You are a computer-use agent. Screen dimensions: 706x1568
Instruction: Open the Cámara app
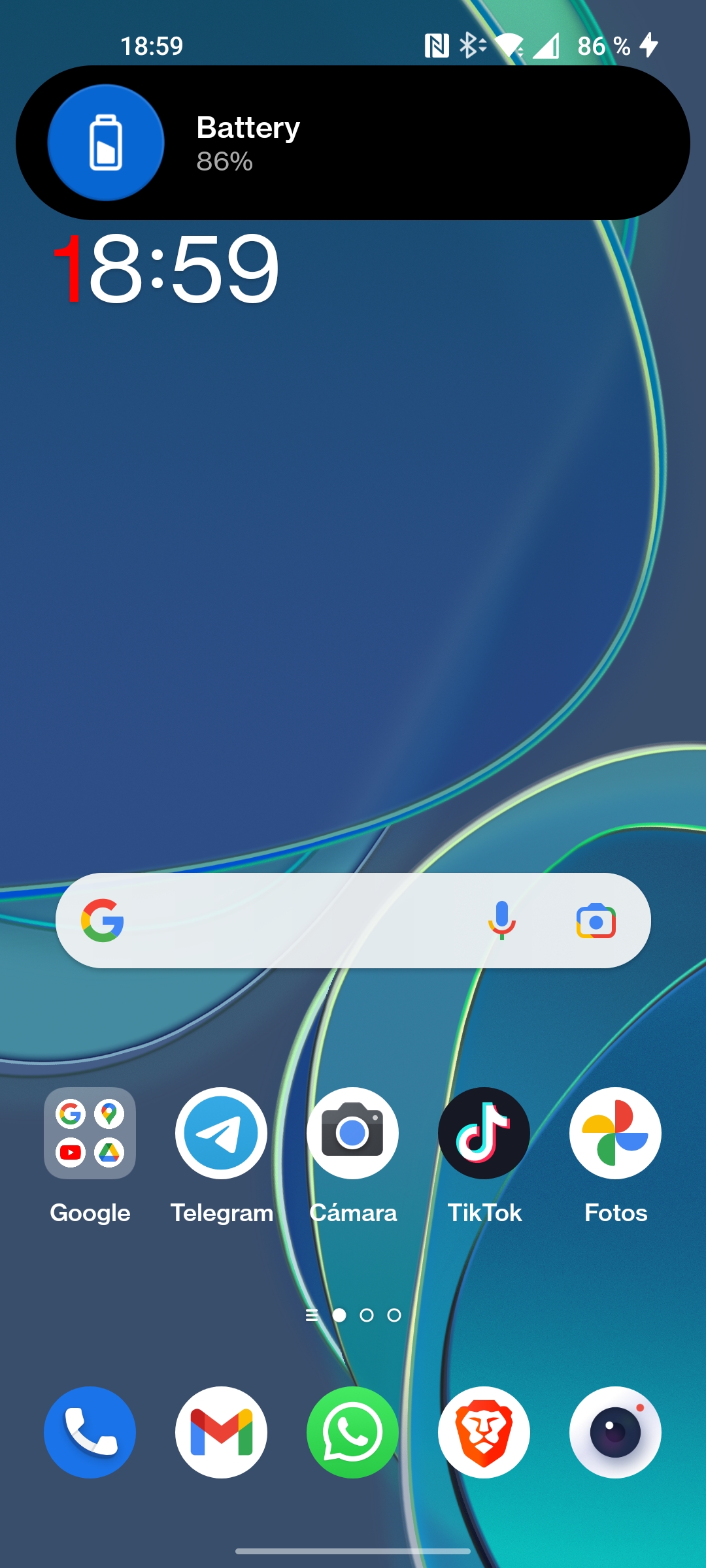353,1134
